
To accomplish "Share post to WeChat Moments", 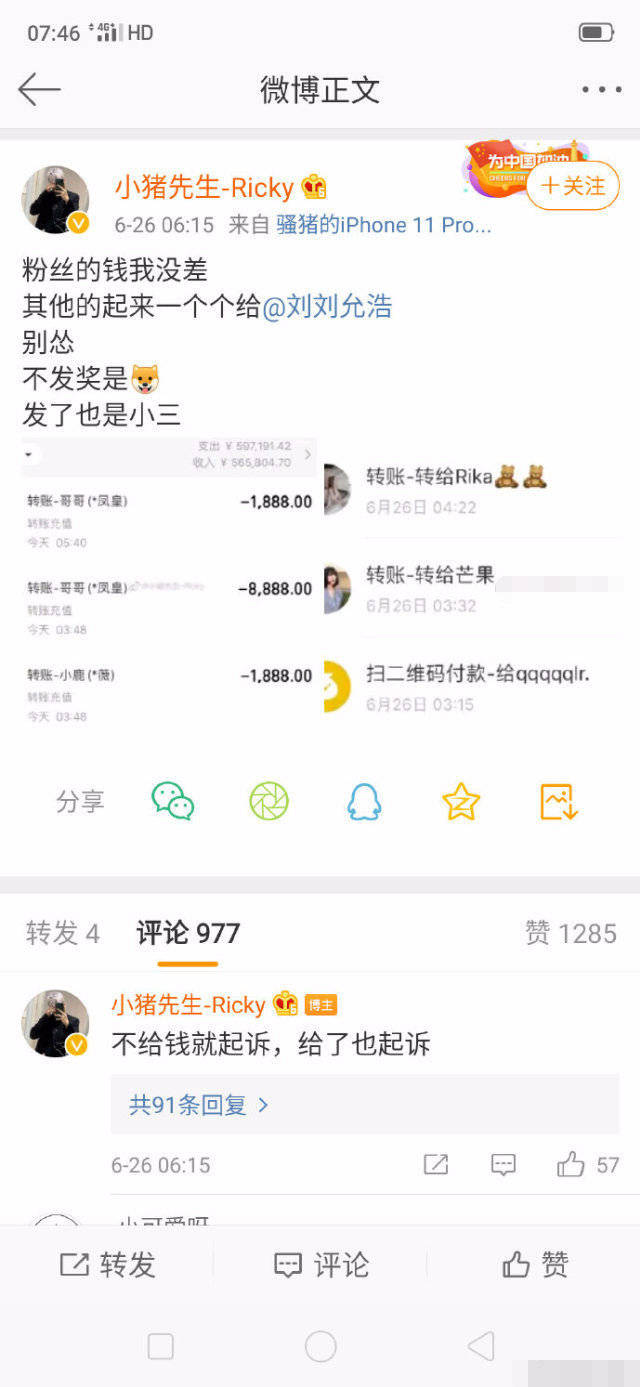I will [269, 801].
